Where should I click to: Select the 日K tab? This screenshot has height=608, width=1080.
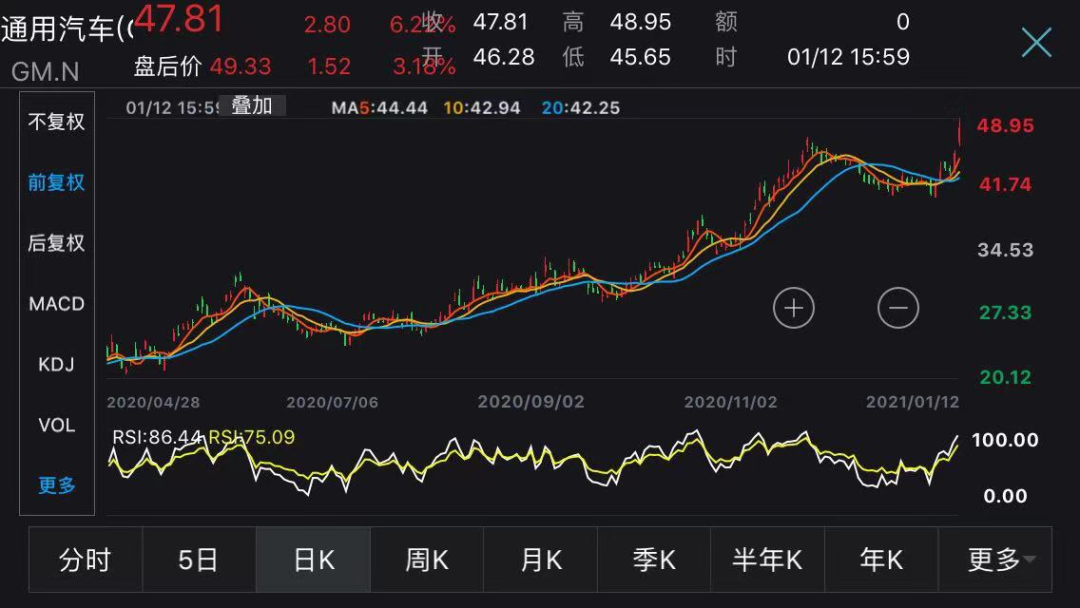[x=313, y=560]
